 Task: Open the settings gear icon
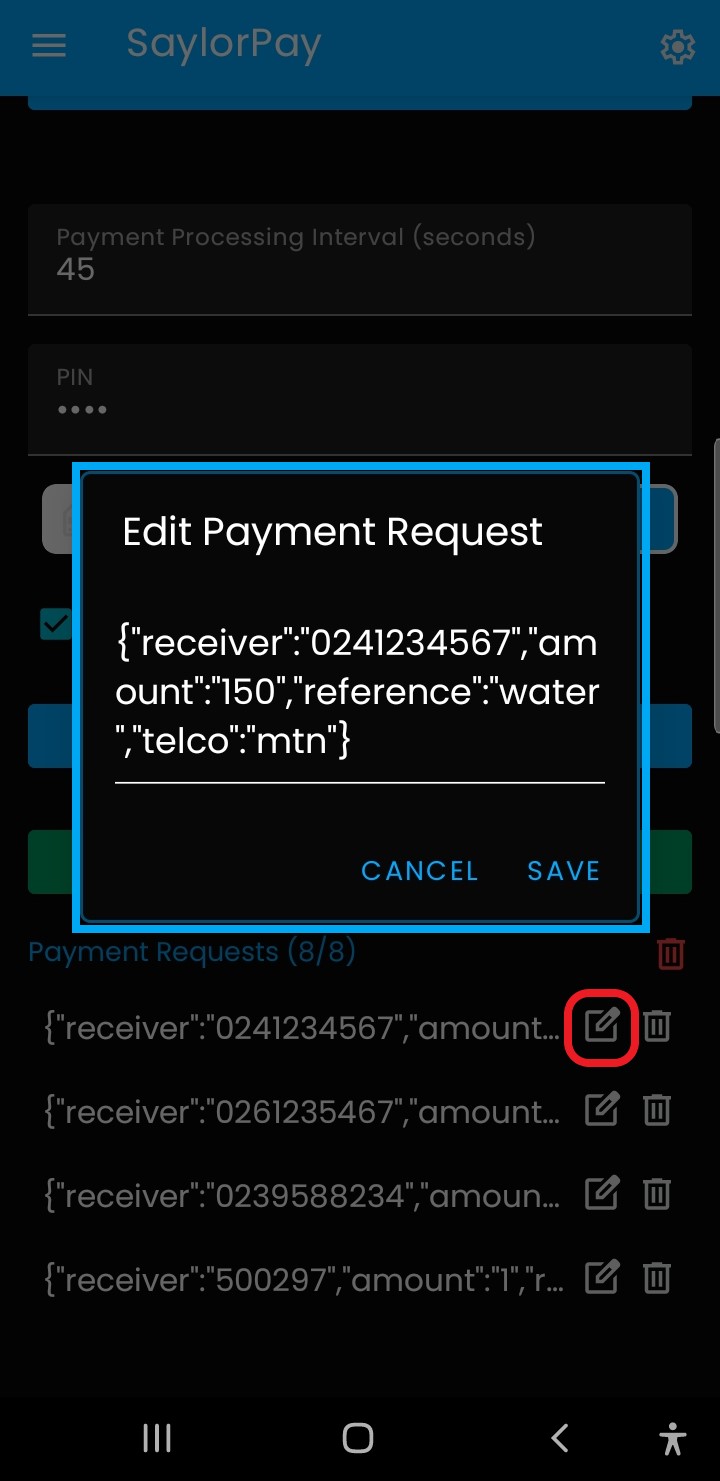[x=677, y=47]
